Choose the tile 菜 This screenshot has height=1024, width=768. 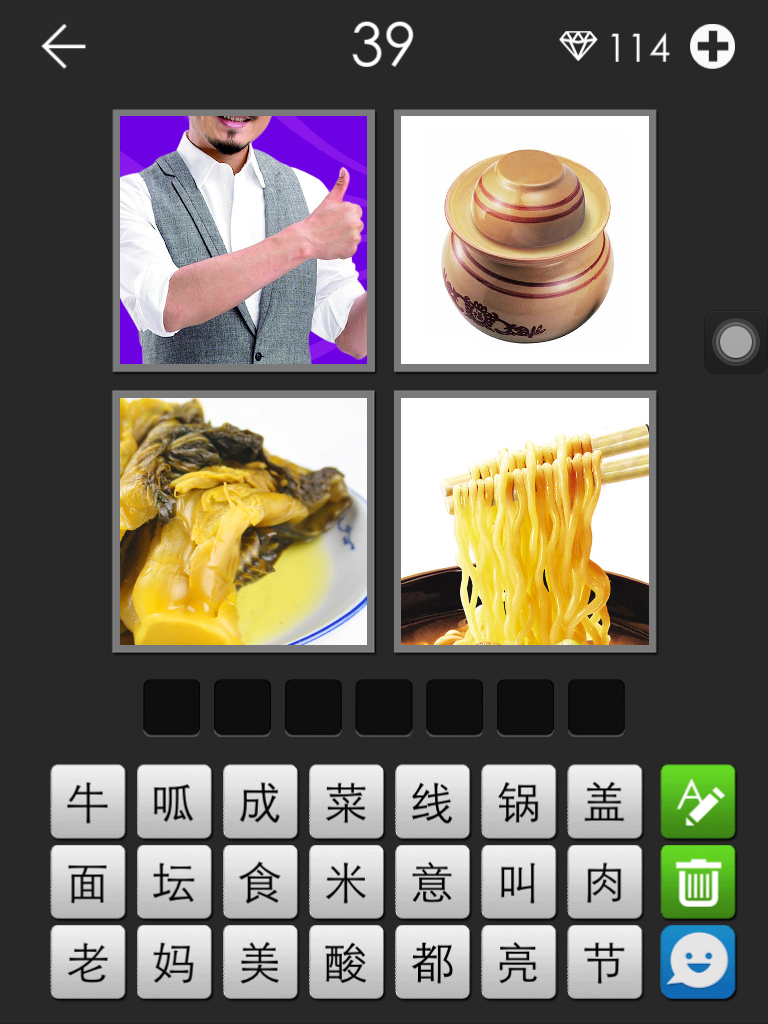point(346,801)
